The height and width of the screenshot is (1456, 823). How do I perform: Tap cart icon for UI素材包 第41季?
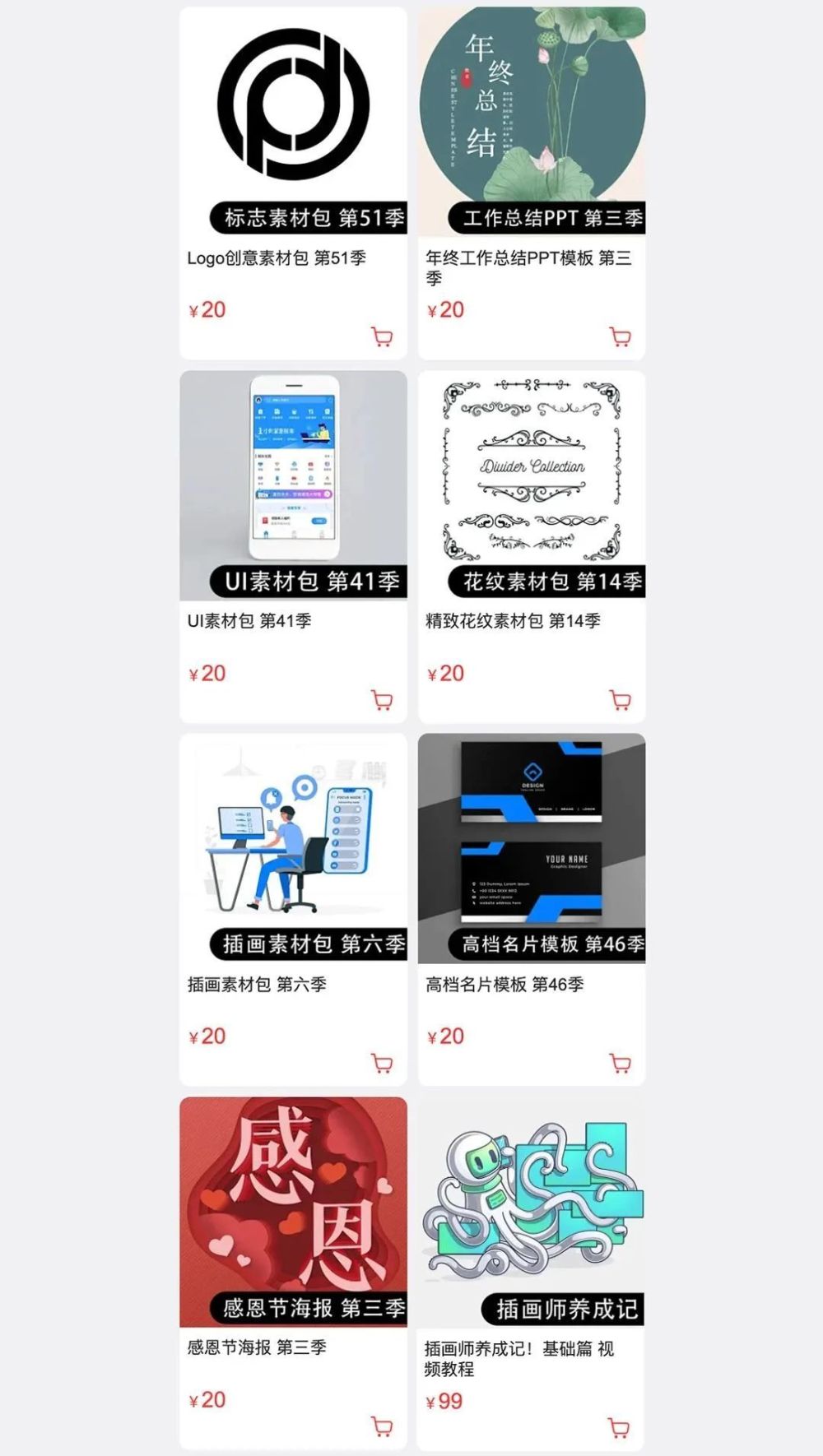[x=382, y=700]
